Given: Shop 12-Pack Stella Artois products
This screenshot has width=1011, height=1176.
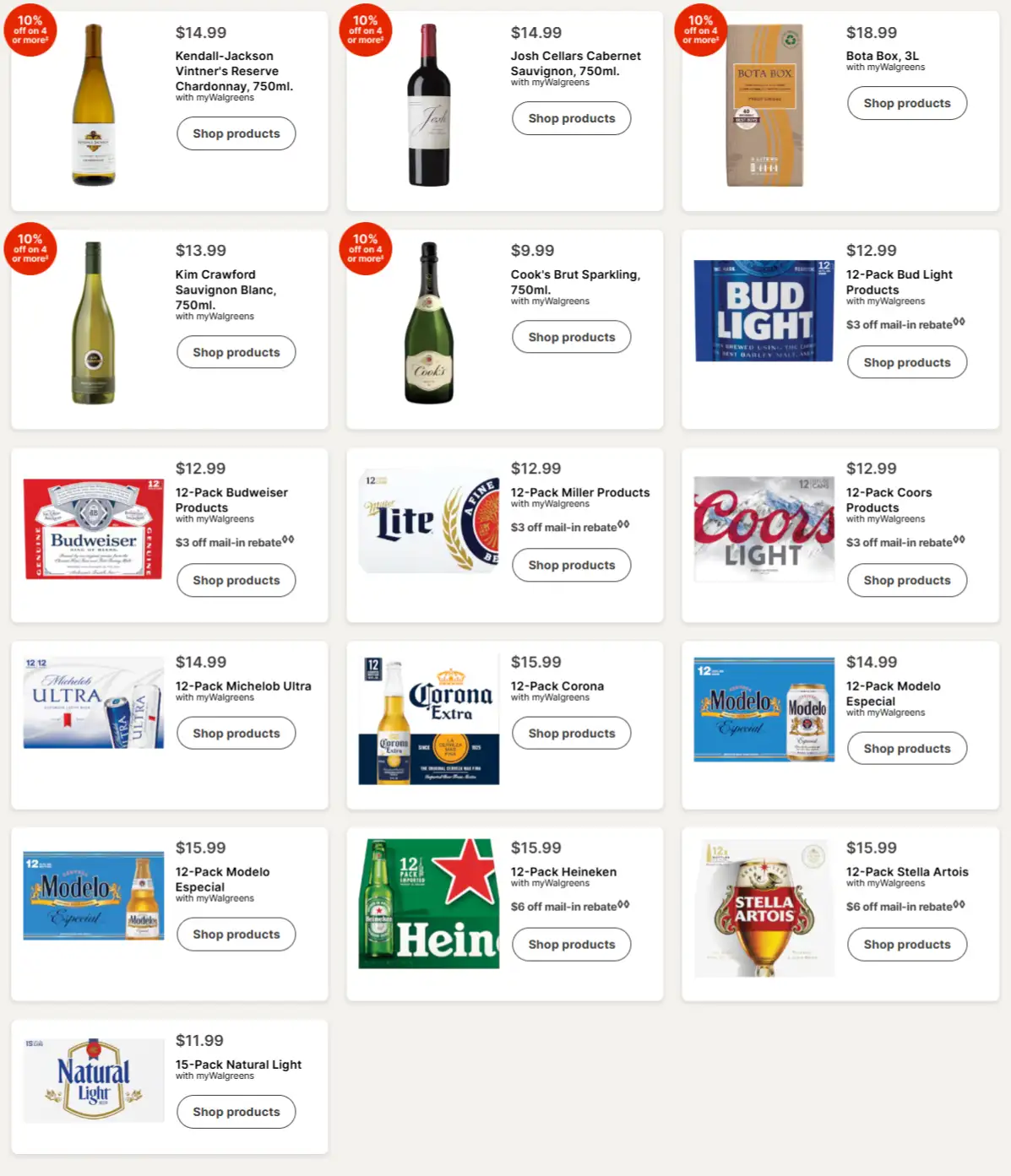Looking at the screenshot, I should 906,944.
